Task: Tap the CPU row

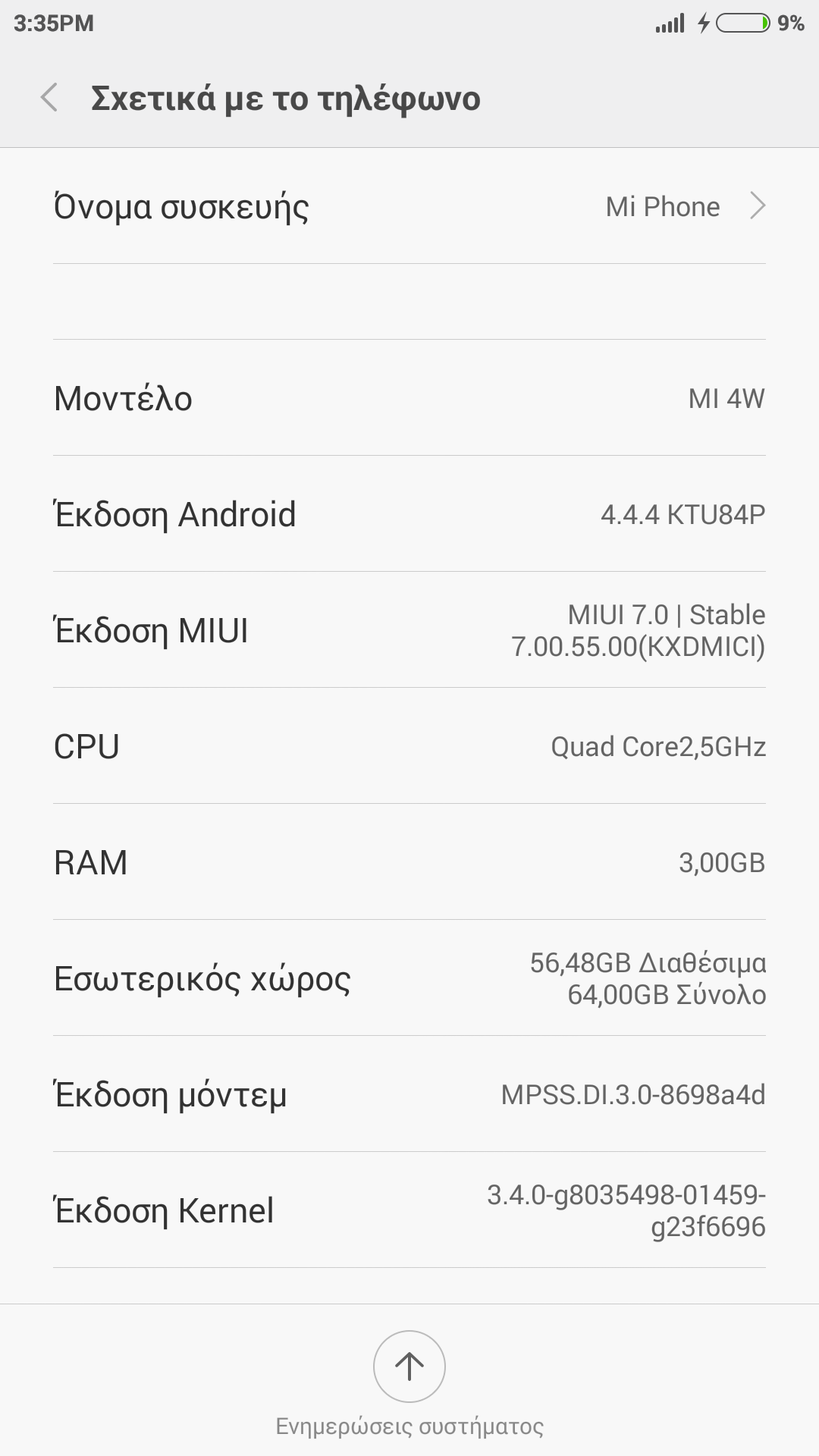Action: pyautogui.click(x=409, y=746)
